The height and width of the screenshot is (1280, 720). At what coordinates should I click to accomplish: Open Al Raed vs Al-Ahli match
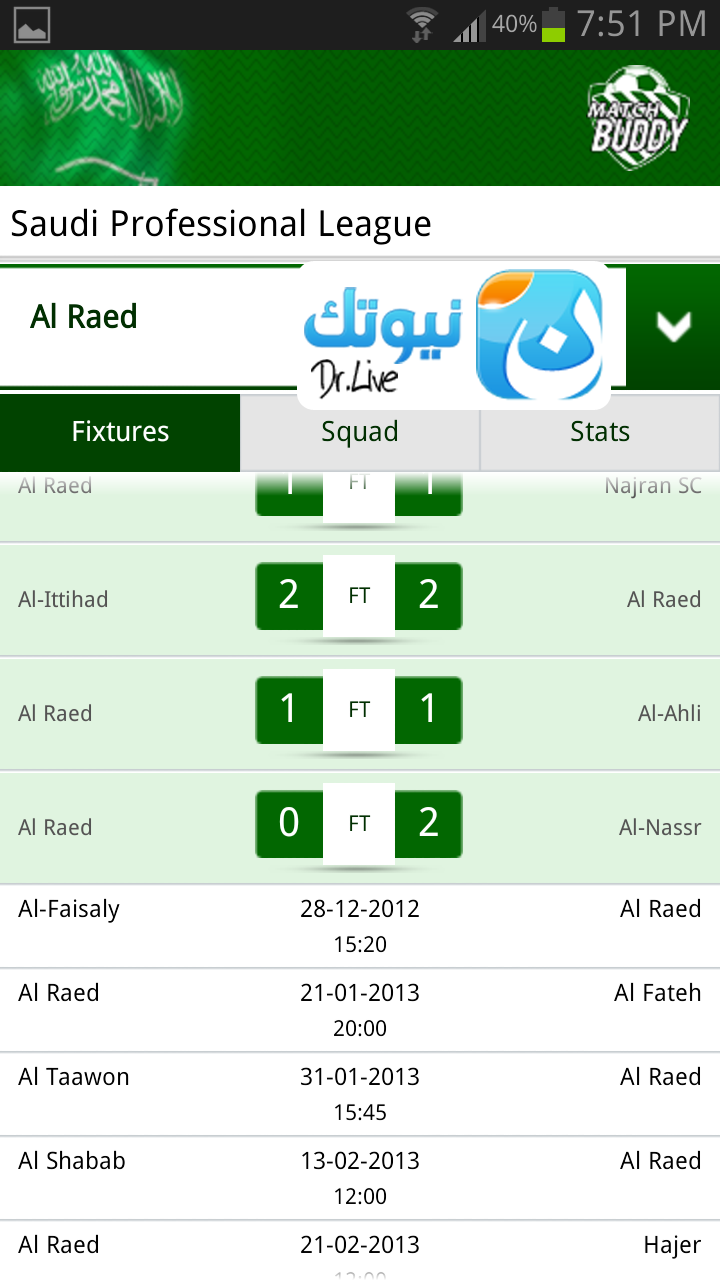(359, 713)
